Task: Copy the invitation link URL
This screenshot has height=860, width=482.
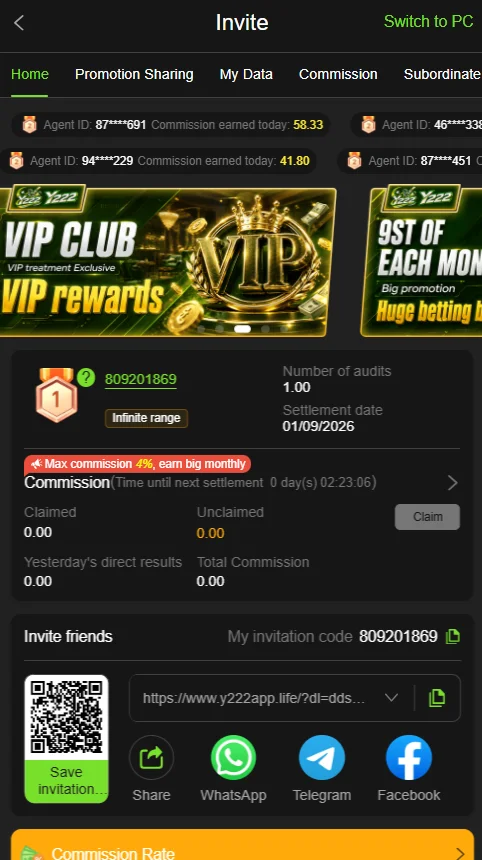Action: pyautogui.click(x=437, y=698)
